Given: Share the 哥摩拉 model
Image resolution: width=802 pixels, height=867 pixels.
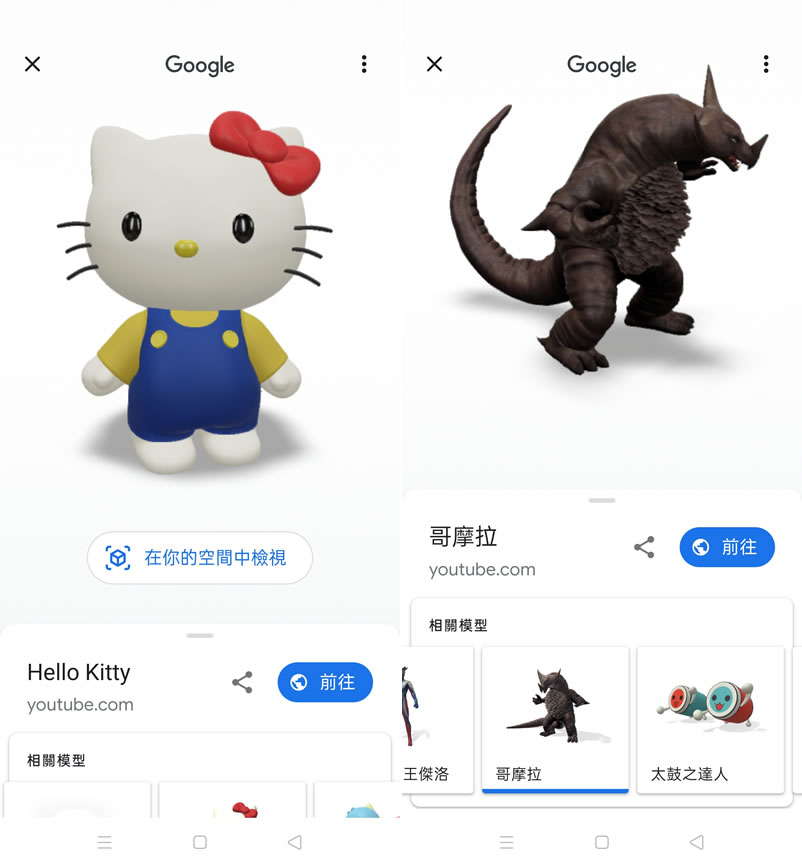Looking at the screenshot, I should coord(644,547).
